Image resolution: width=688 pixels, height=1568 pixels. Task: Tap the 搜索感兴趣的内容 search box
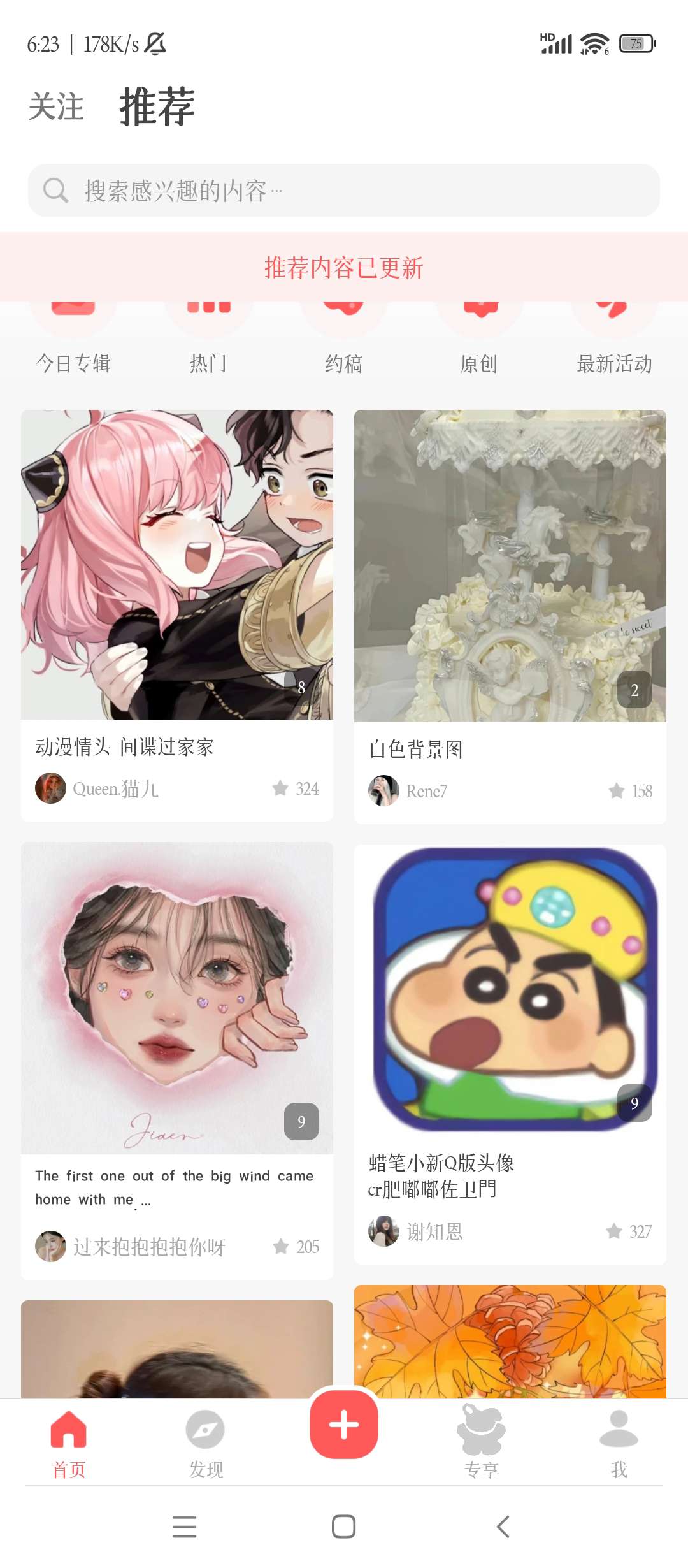(x=344, y=191)
